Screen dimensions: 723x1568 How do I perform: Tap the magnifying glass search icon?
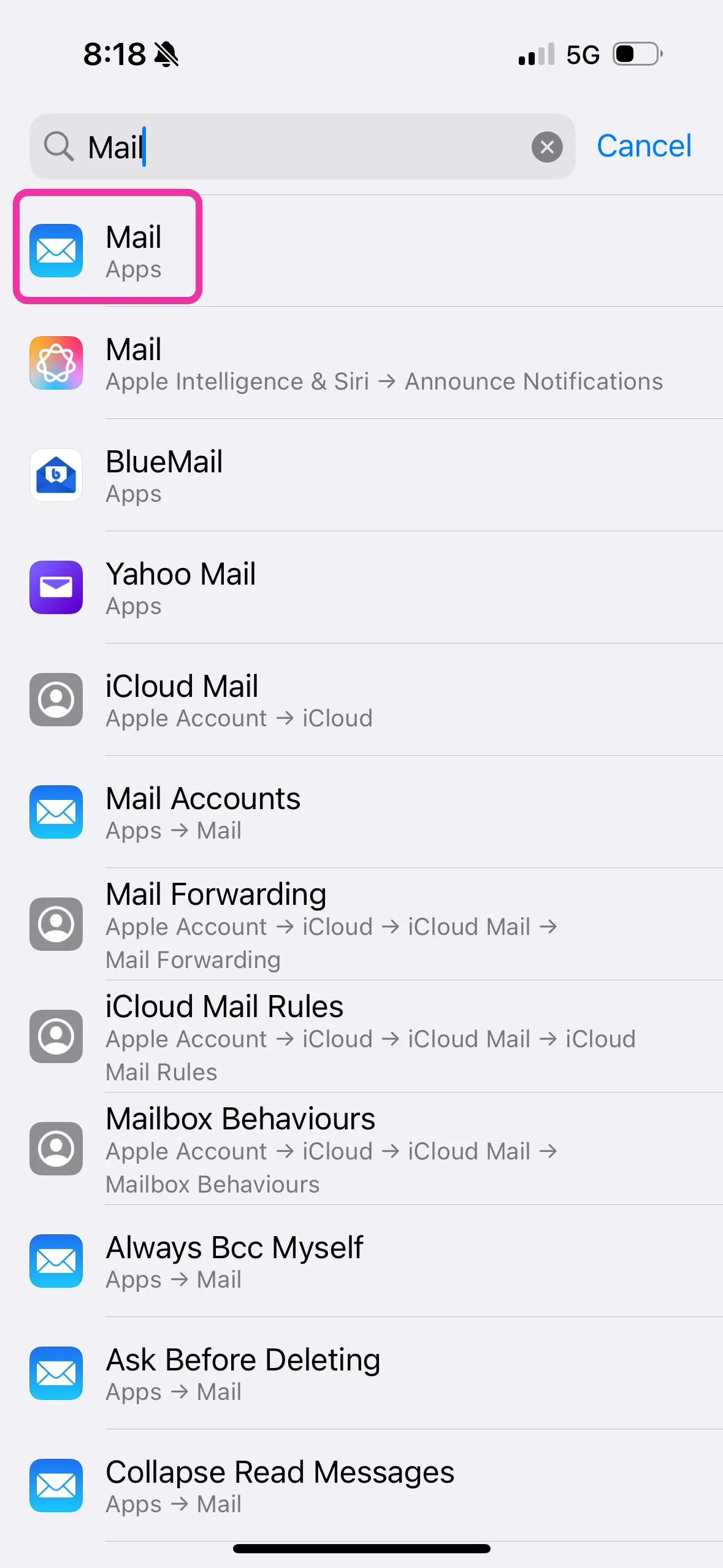58,146
